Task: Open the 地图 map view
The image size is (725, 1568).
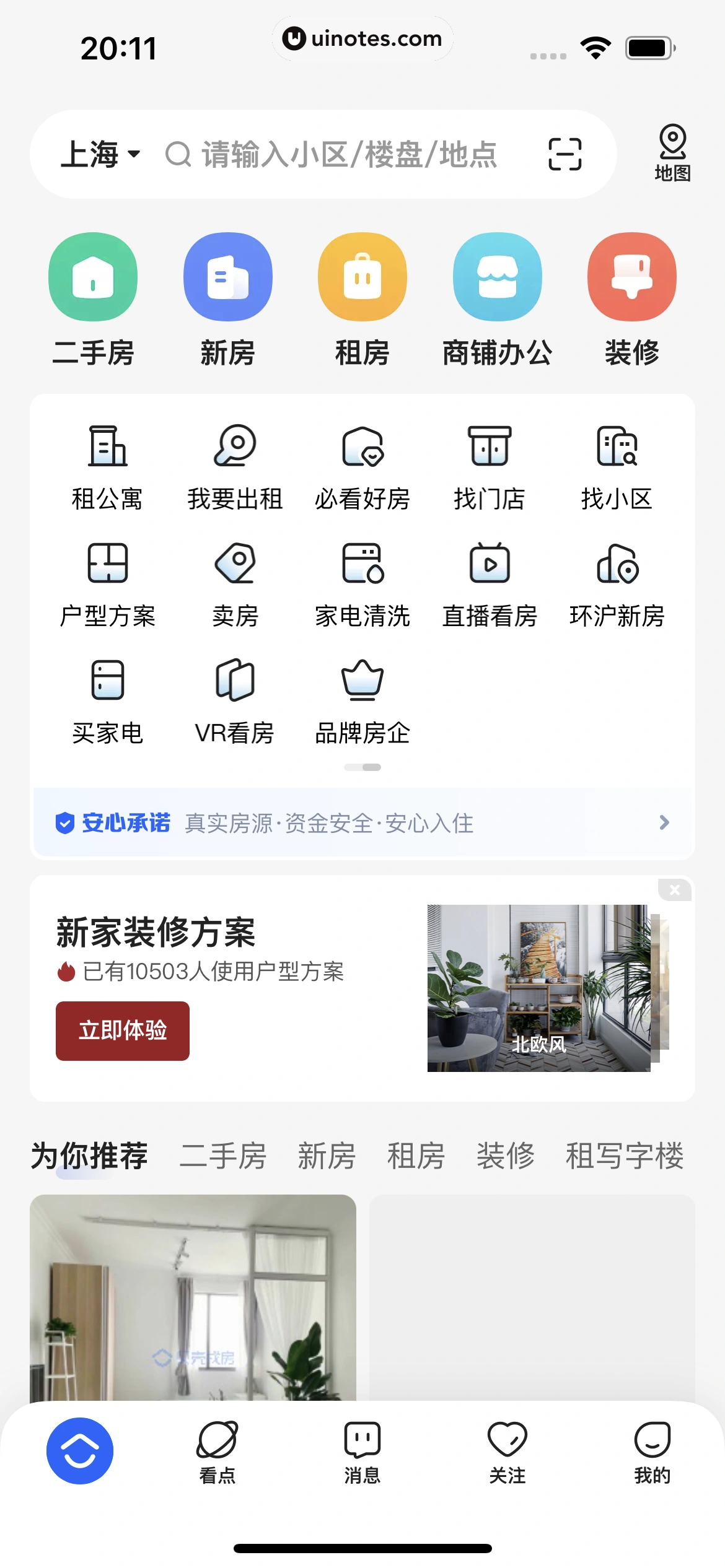Action: click(672, 153)
